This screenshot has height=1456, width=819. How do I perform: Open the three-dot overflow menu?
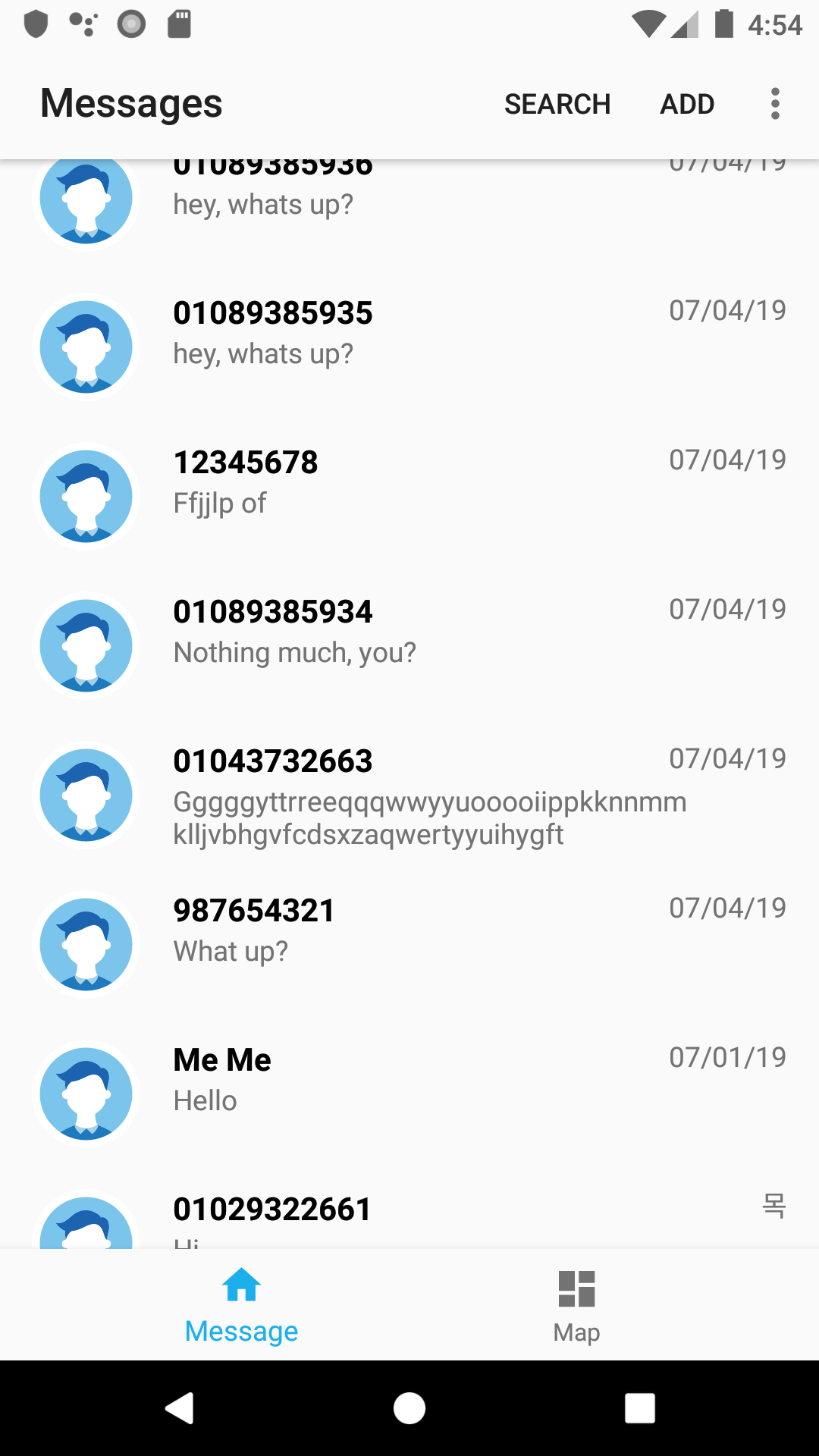click(774, 104)
